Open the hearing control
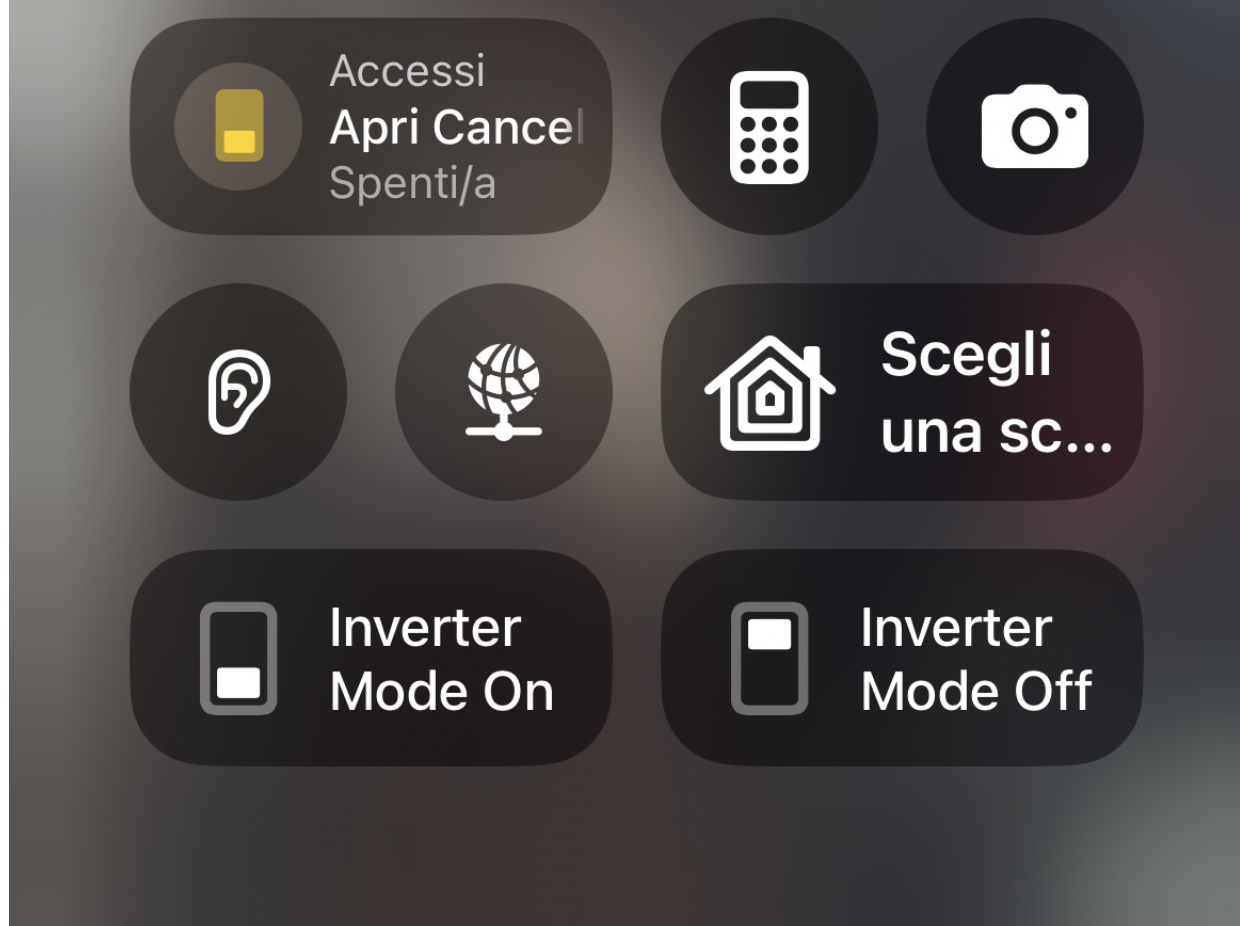 tap(238, 392)
